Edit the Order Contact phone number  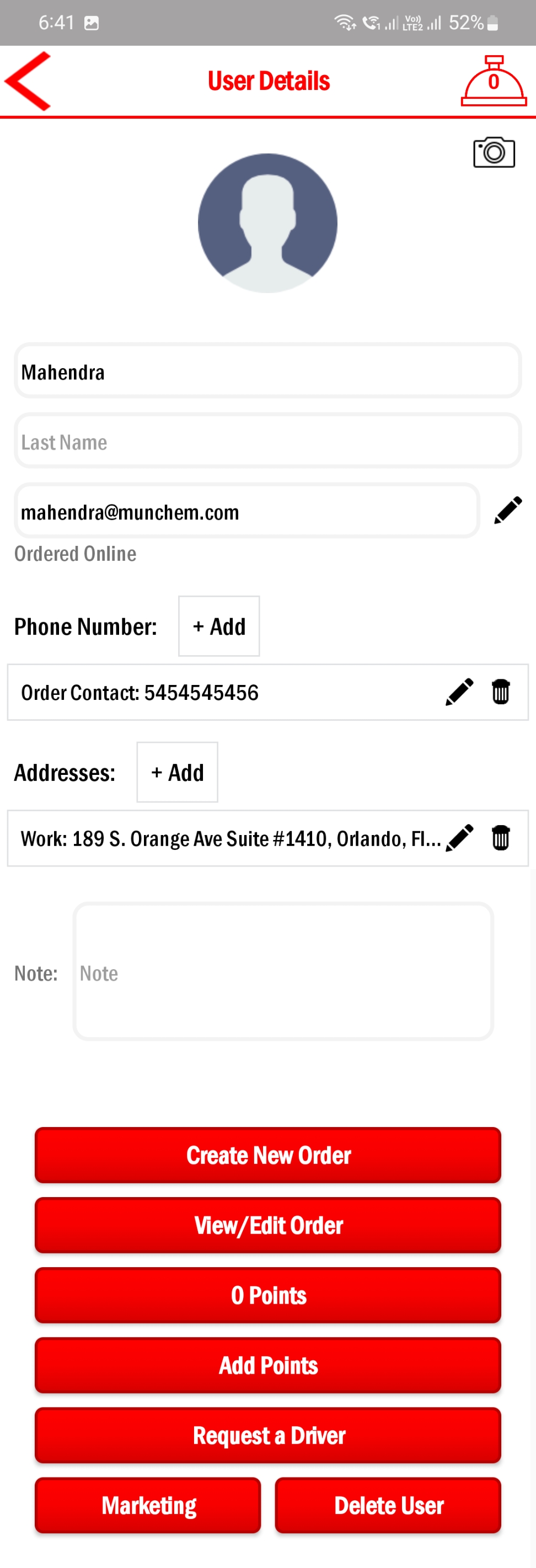pos(459,692)
